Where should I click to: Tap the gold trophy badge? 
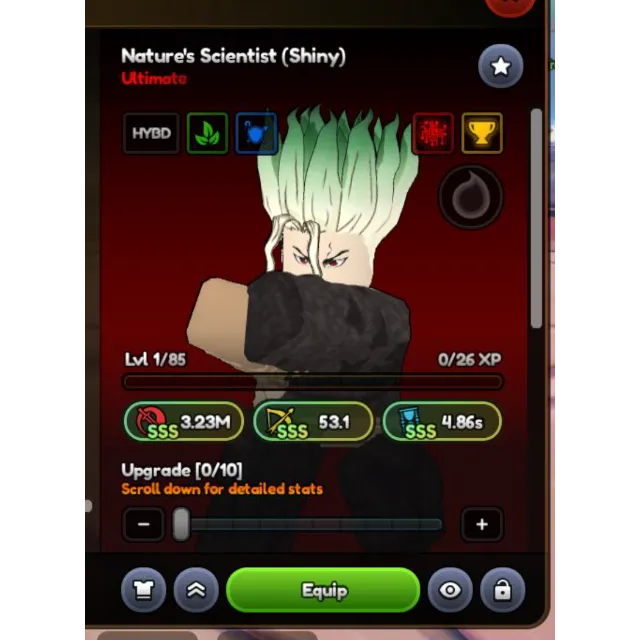[x=482, y=134]
